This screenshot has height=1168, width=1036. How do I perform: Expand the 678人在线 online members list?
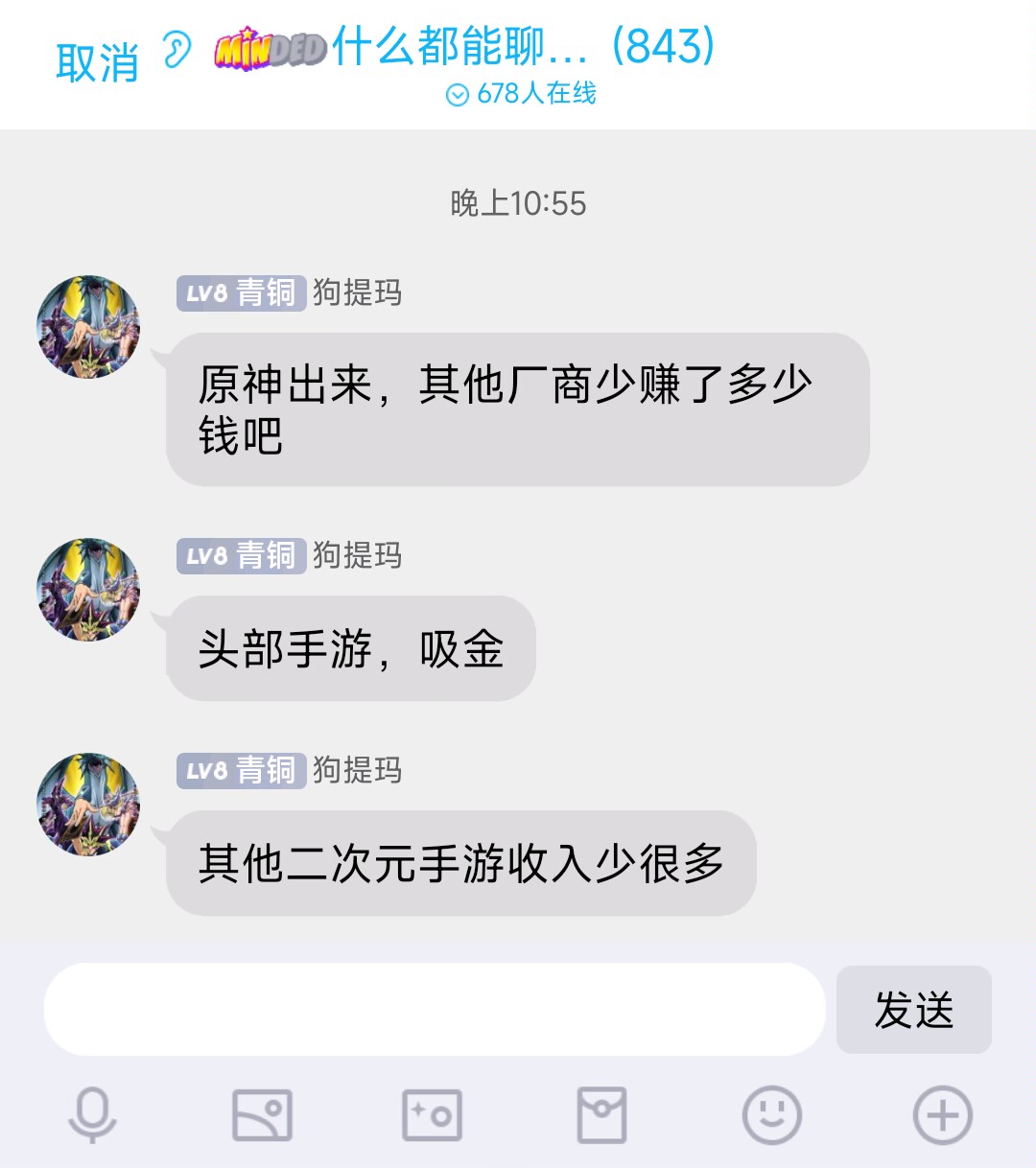[x=521, y=94]
